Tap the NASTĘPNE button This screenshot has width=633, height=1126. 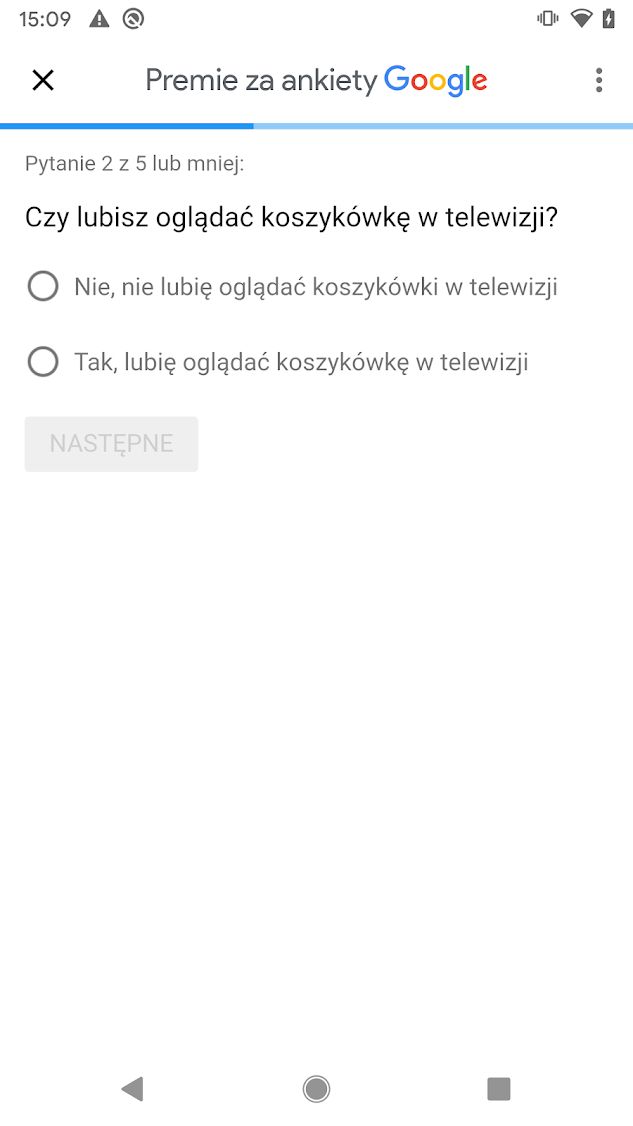111,443
